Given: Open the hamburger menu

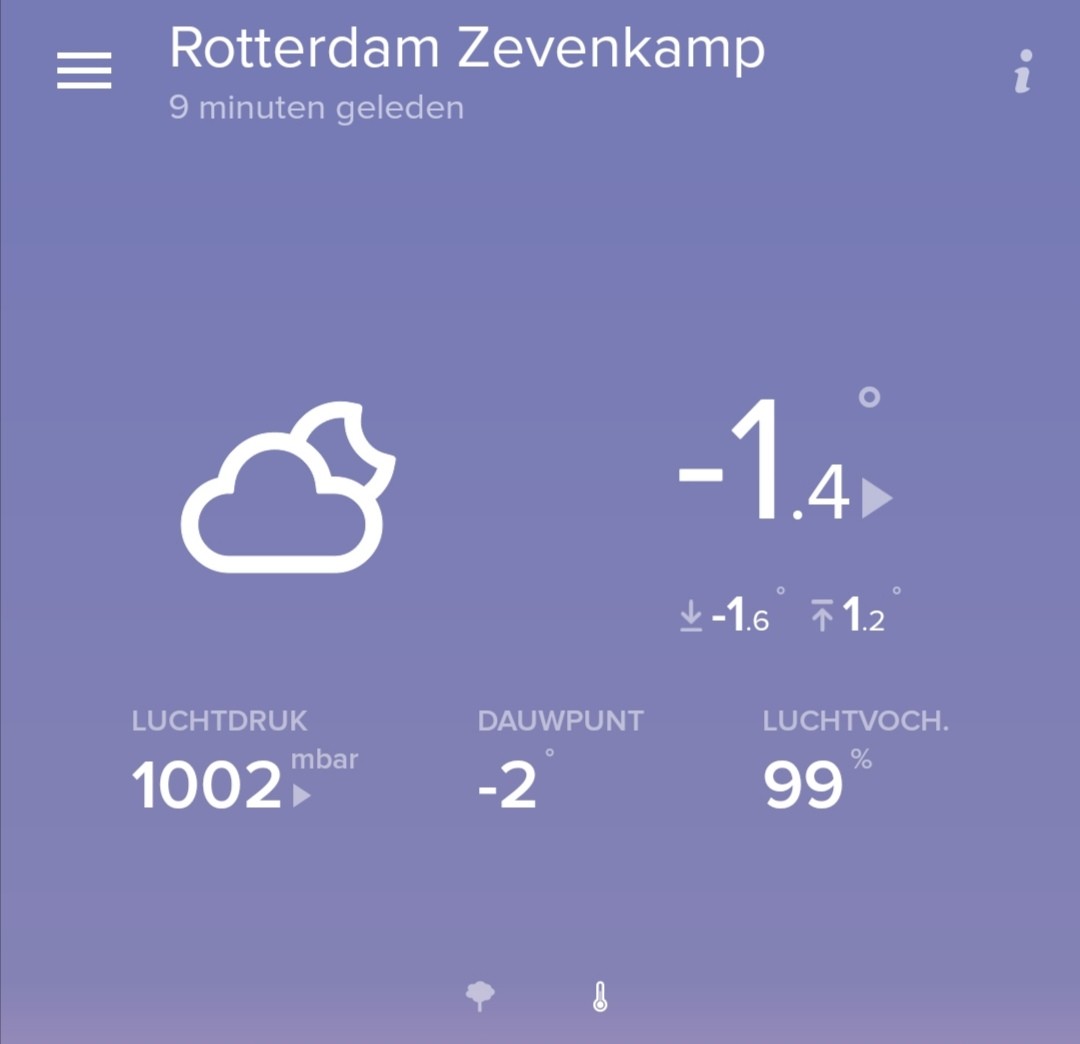Looking at the screenshot, I should pyautogui.click(x=84, y=70).
